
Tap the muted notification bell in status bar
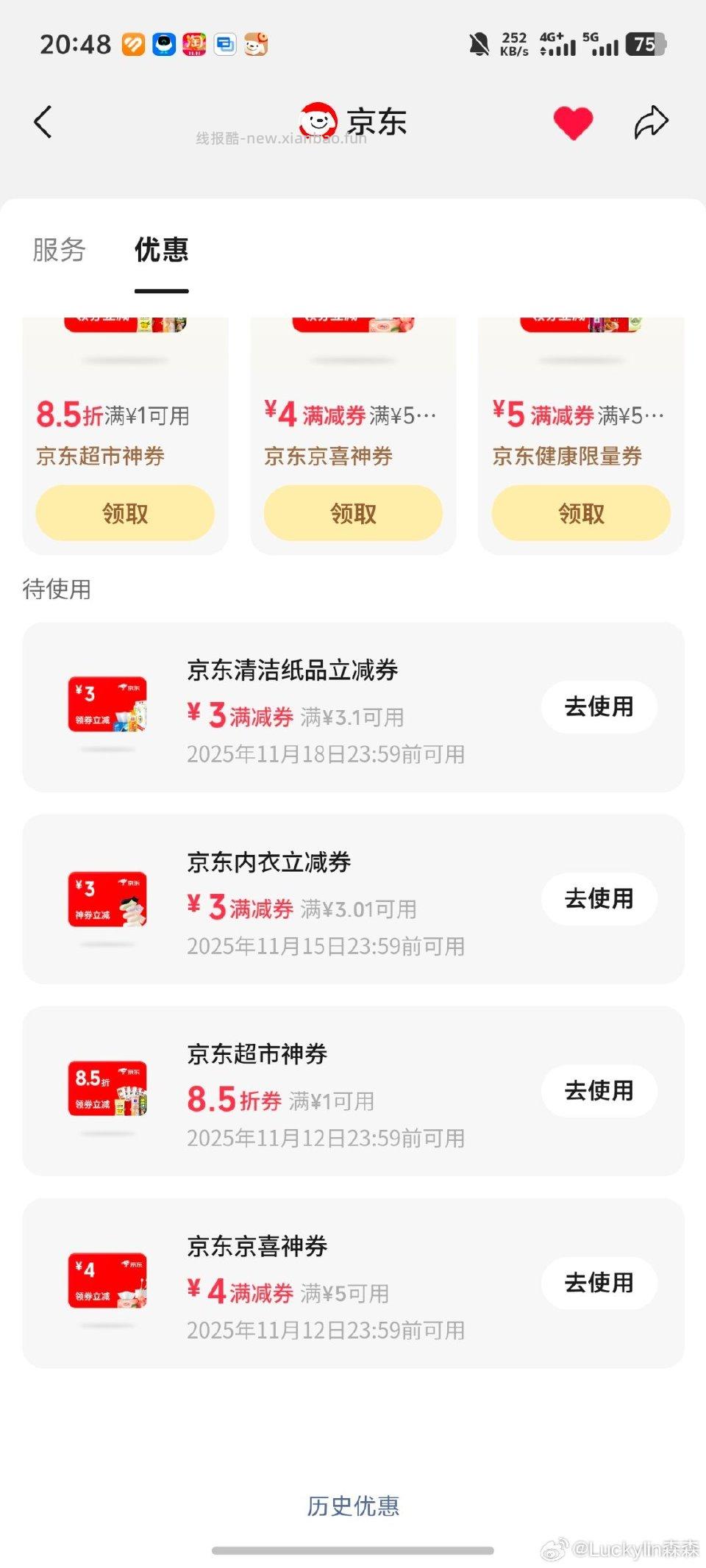(480, 44)
